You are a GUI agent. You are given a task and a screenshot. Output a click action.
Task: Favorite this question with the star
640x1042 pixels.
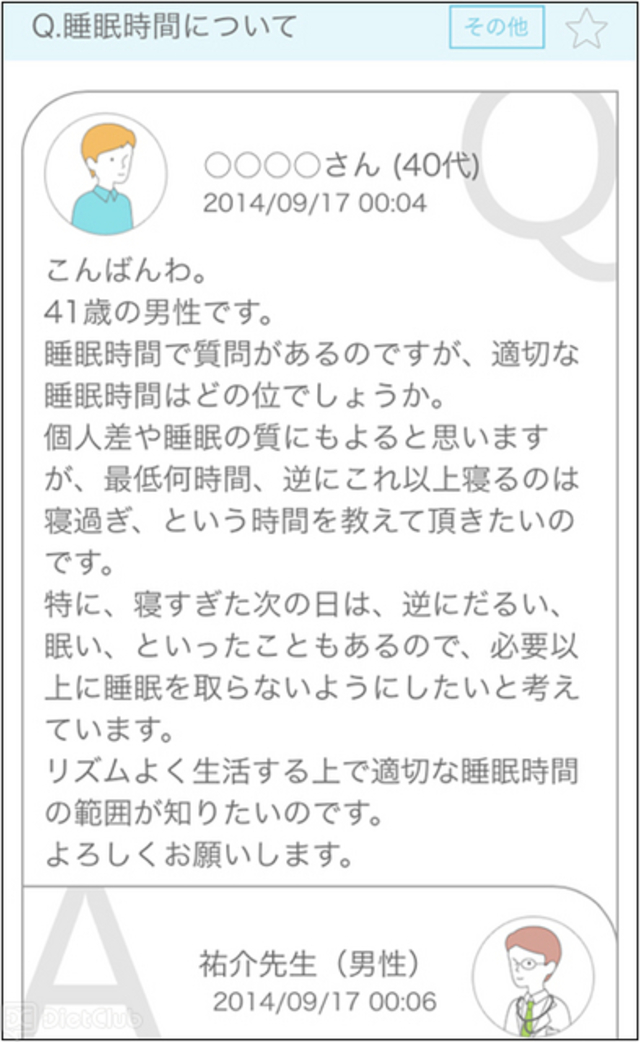tap(586, 29)
